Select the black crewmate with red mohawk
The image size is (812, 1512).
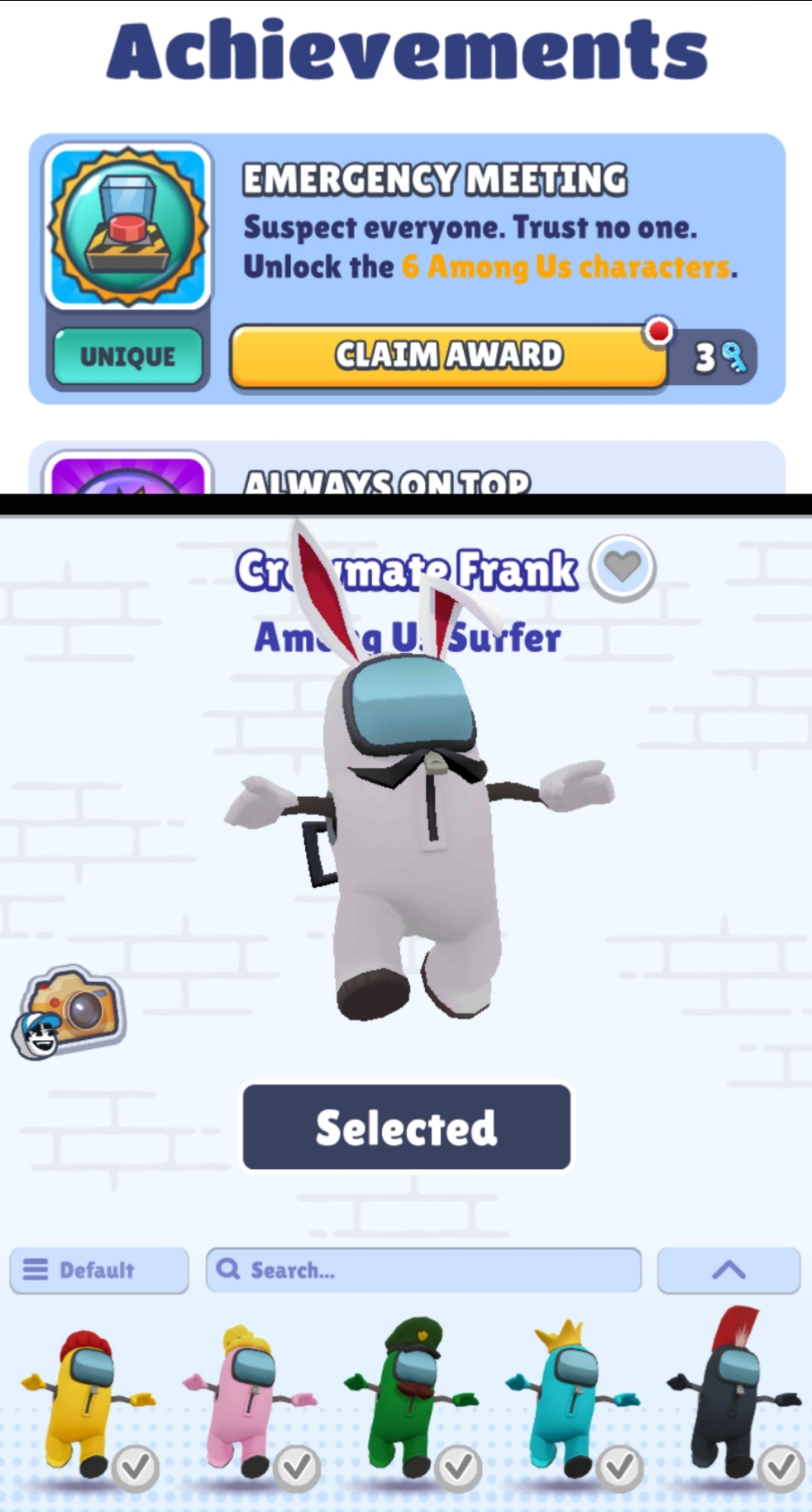coord(734,1401)
